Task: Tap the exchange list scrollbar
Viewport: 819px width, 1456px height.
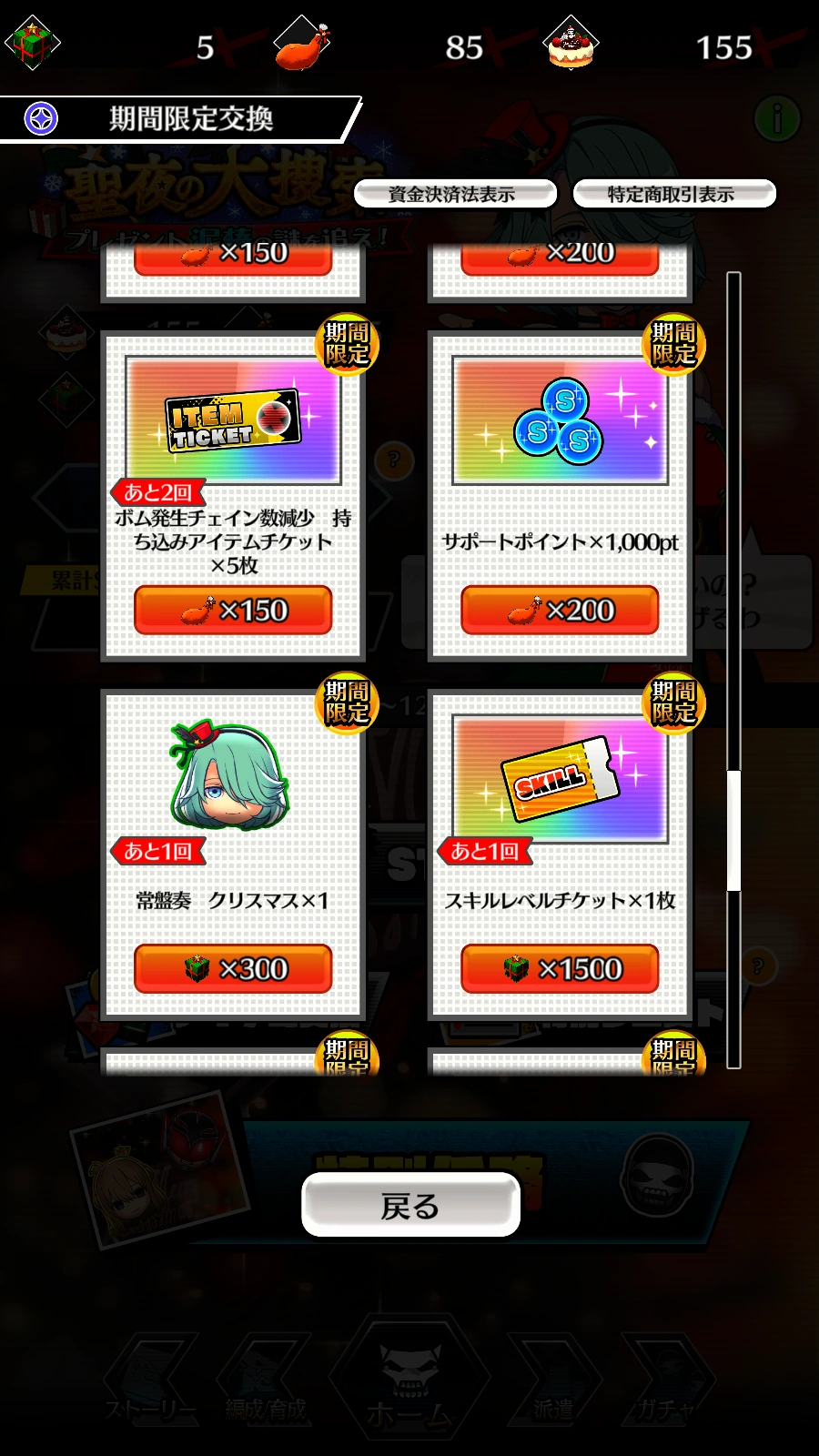Action: (733, 670)
